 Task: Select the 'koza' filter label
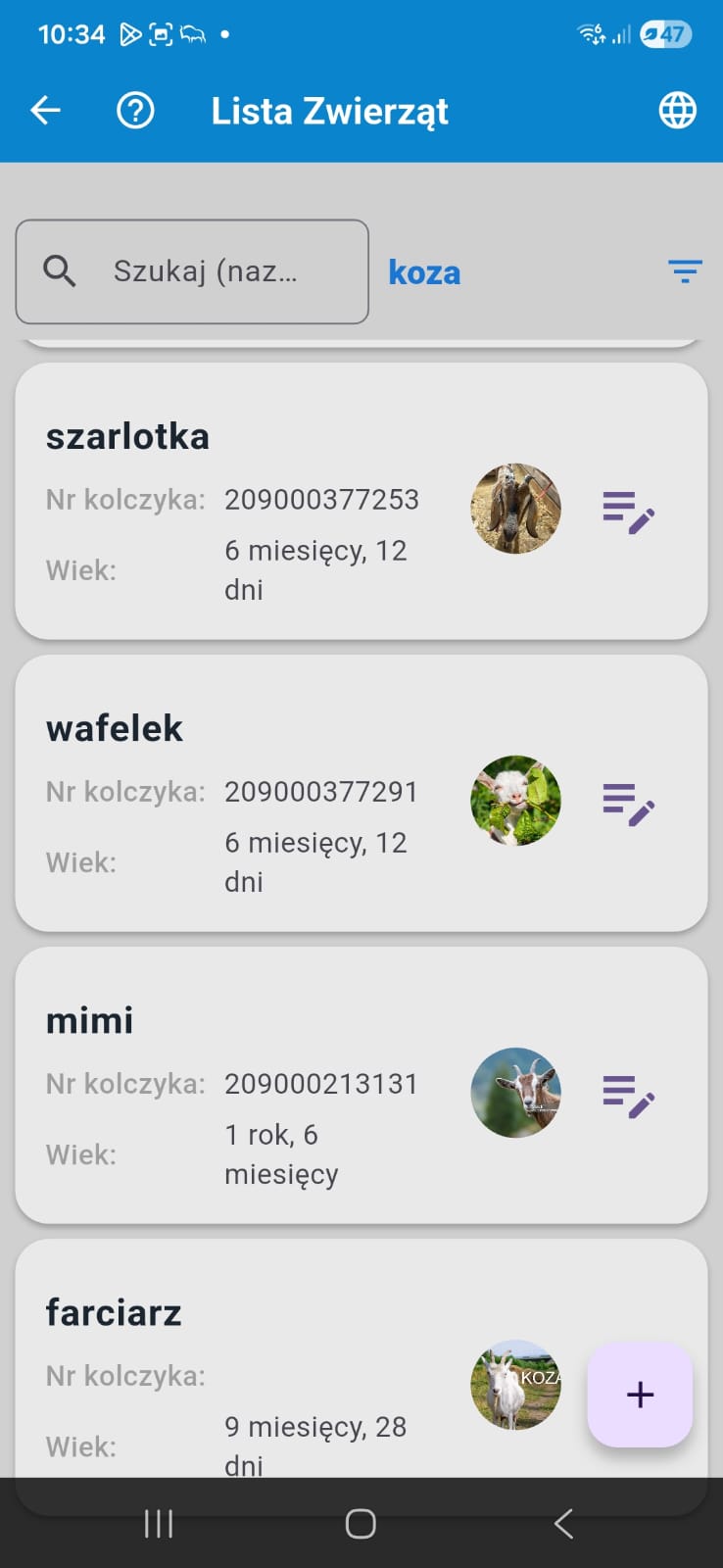tap(424, 271)
